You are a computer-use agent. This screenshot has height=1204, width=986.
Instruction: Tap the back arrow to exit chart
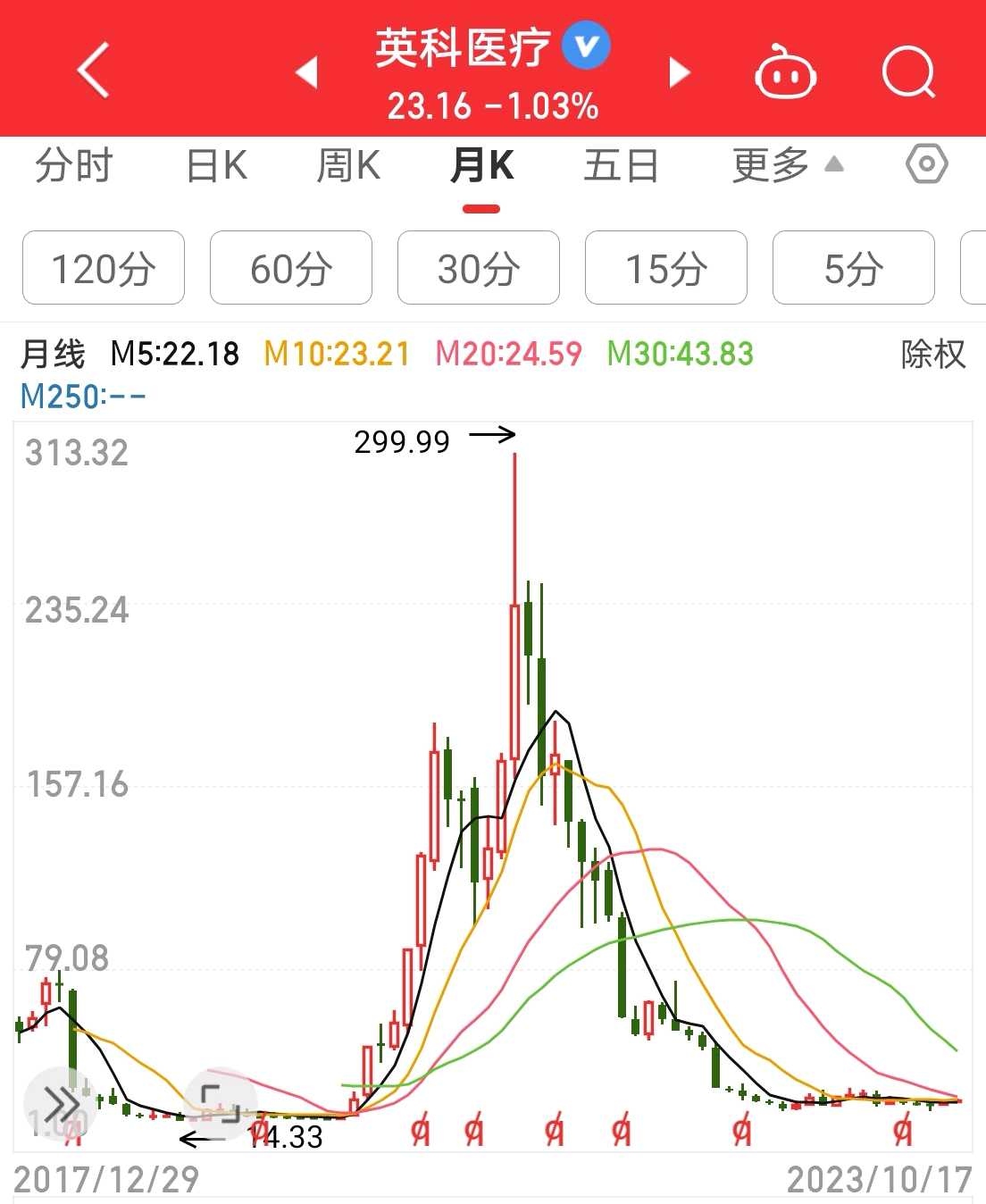91,70
